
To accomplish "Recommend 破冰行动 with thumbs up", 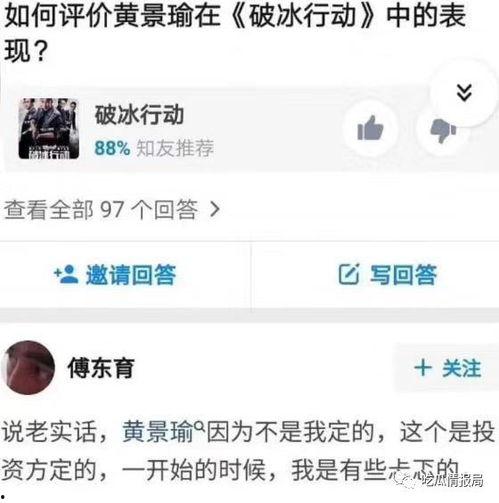I will [370, 128].
